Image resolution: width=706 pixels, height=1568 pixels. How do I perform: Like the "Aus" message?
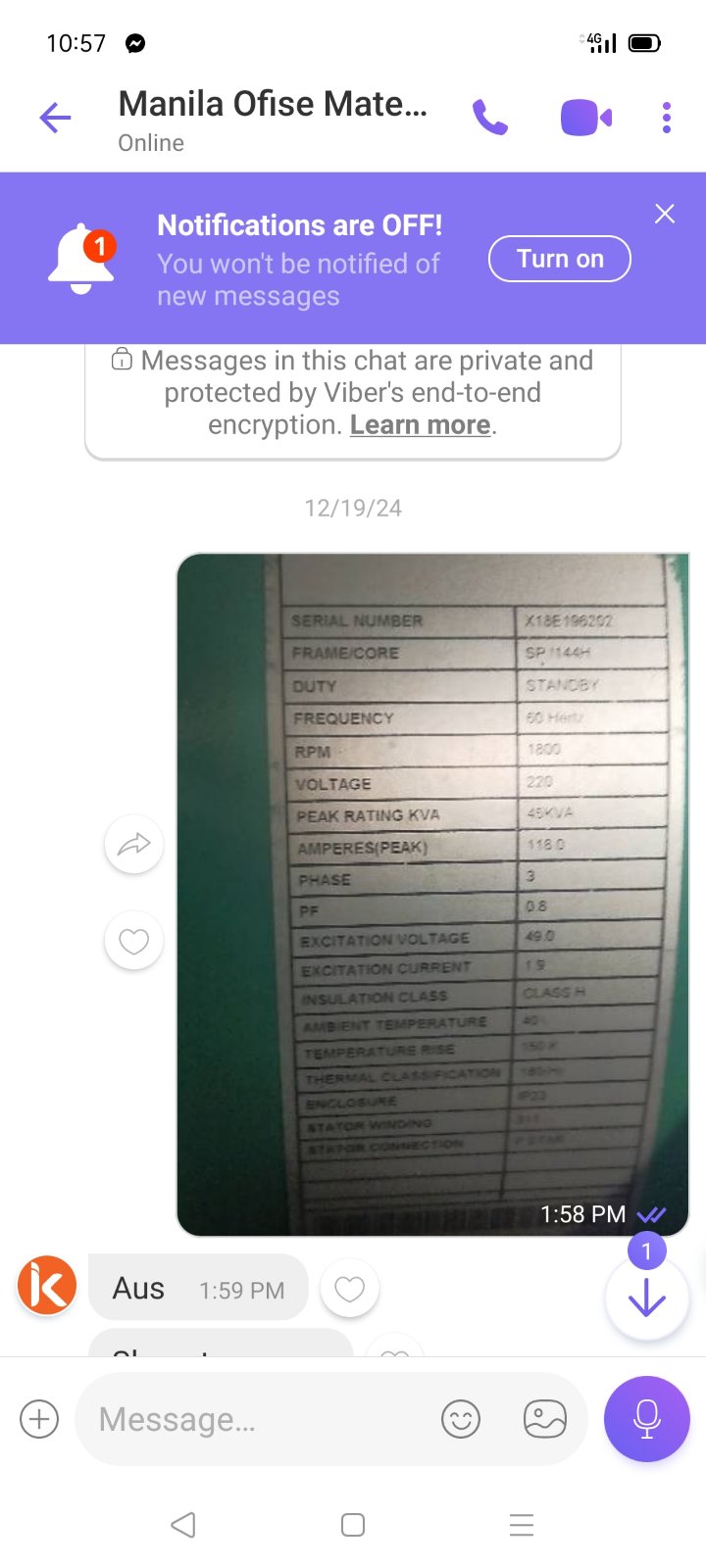point(349,1289)
